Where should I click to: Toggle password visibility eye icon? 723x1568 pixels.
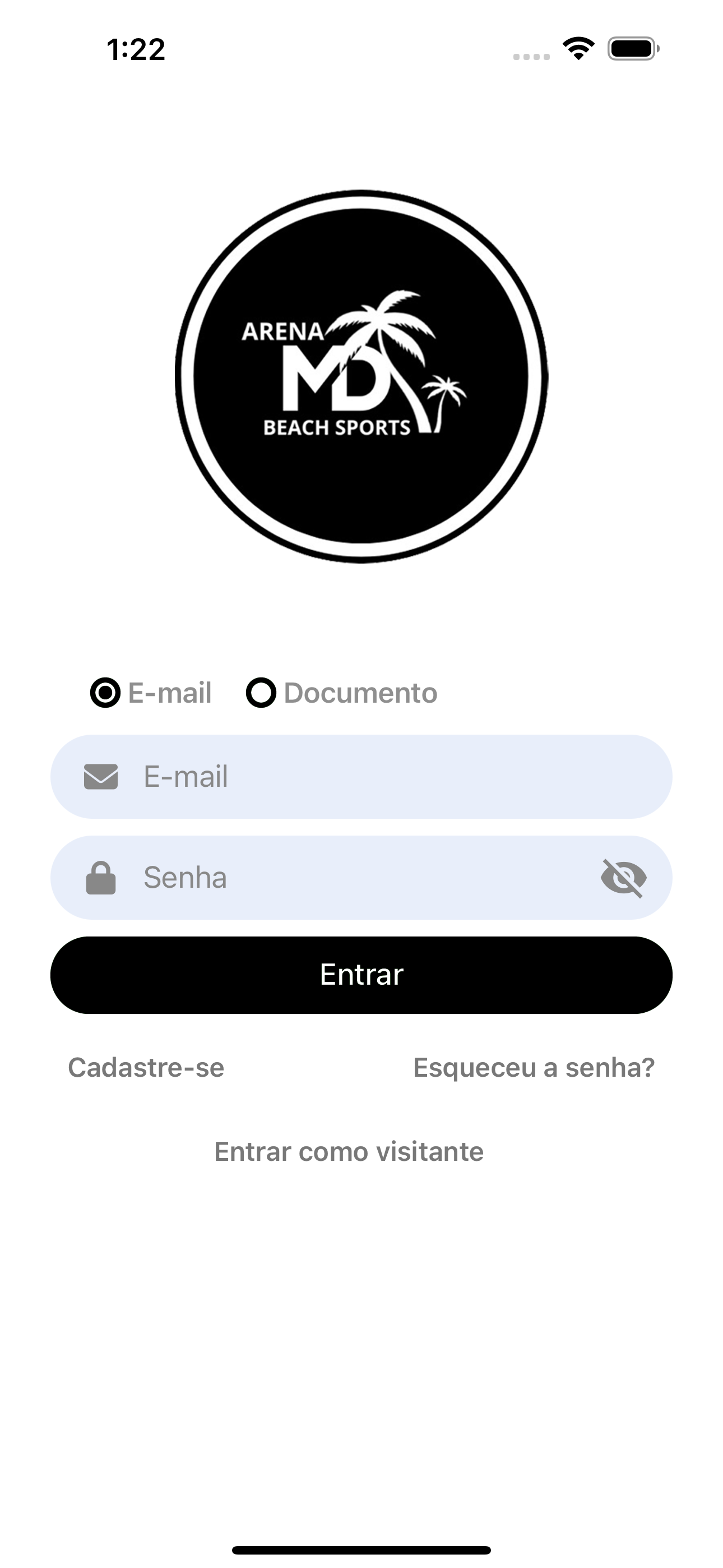624,878
